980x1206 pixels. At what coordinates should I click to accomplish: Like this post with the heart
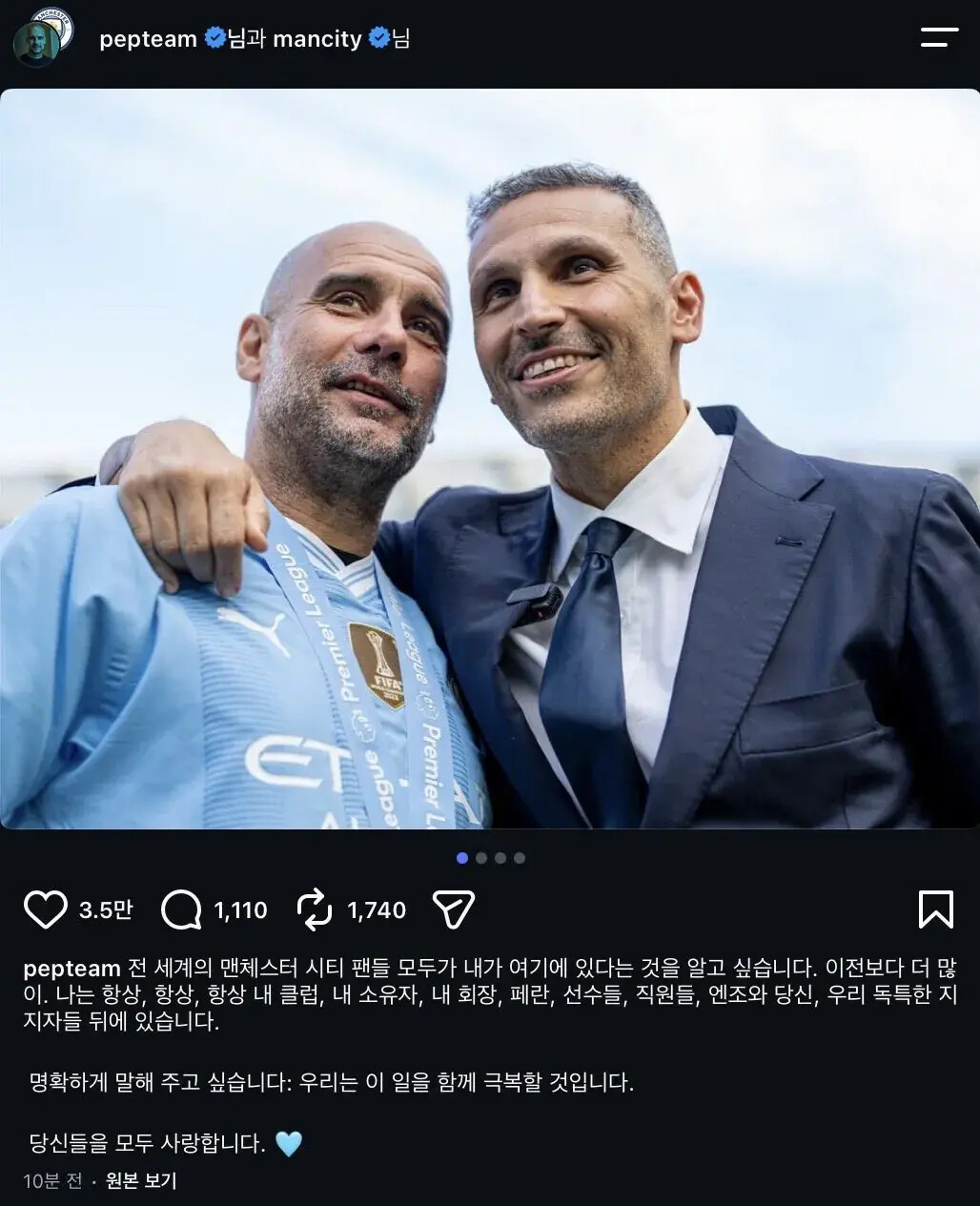click(45, 910)
